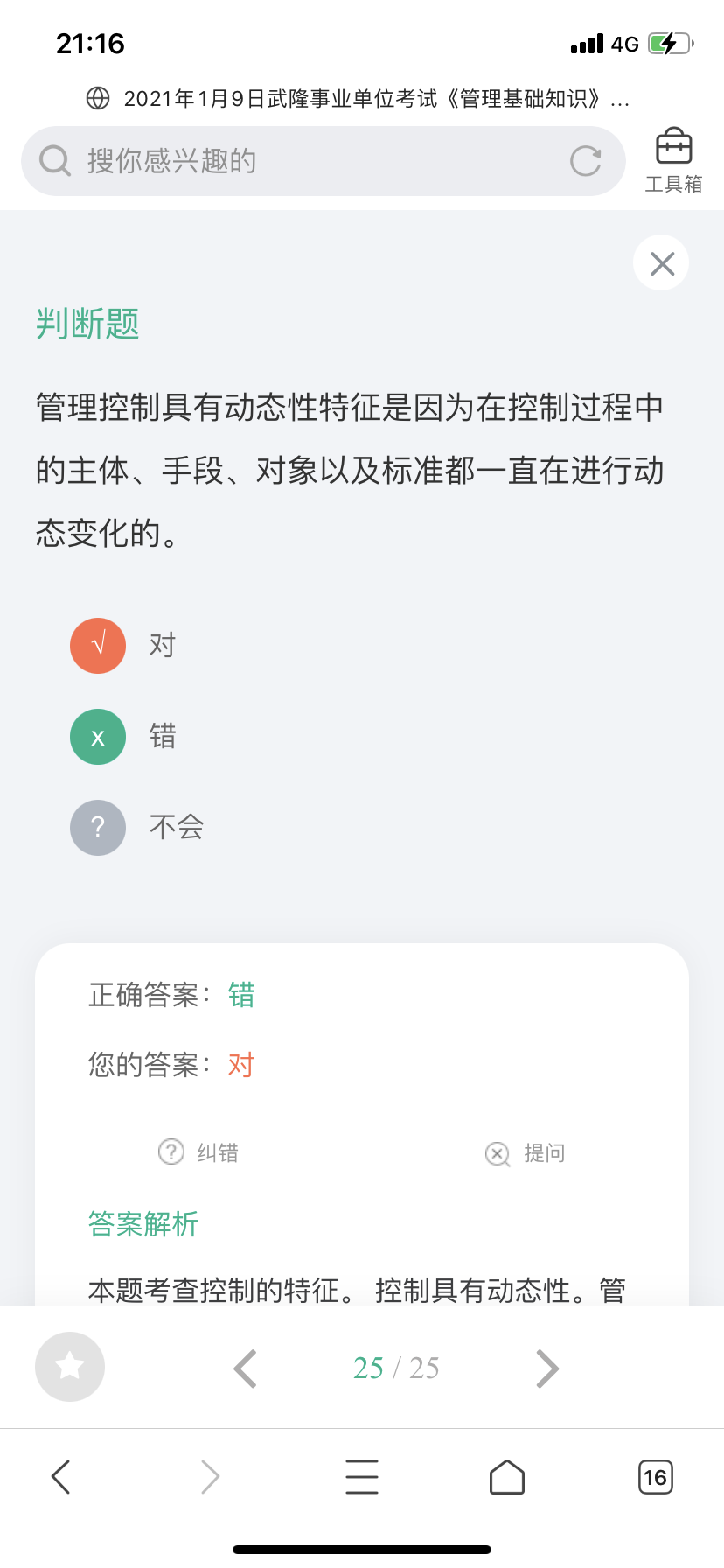The height and width of the screenshot is (1568, 724).
Task: Navigate back in the browser
Action: tap(60, 1477)
